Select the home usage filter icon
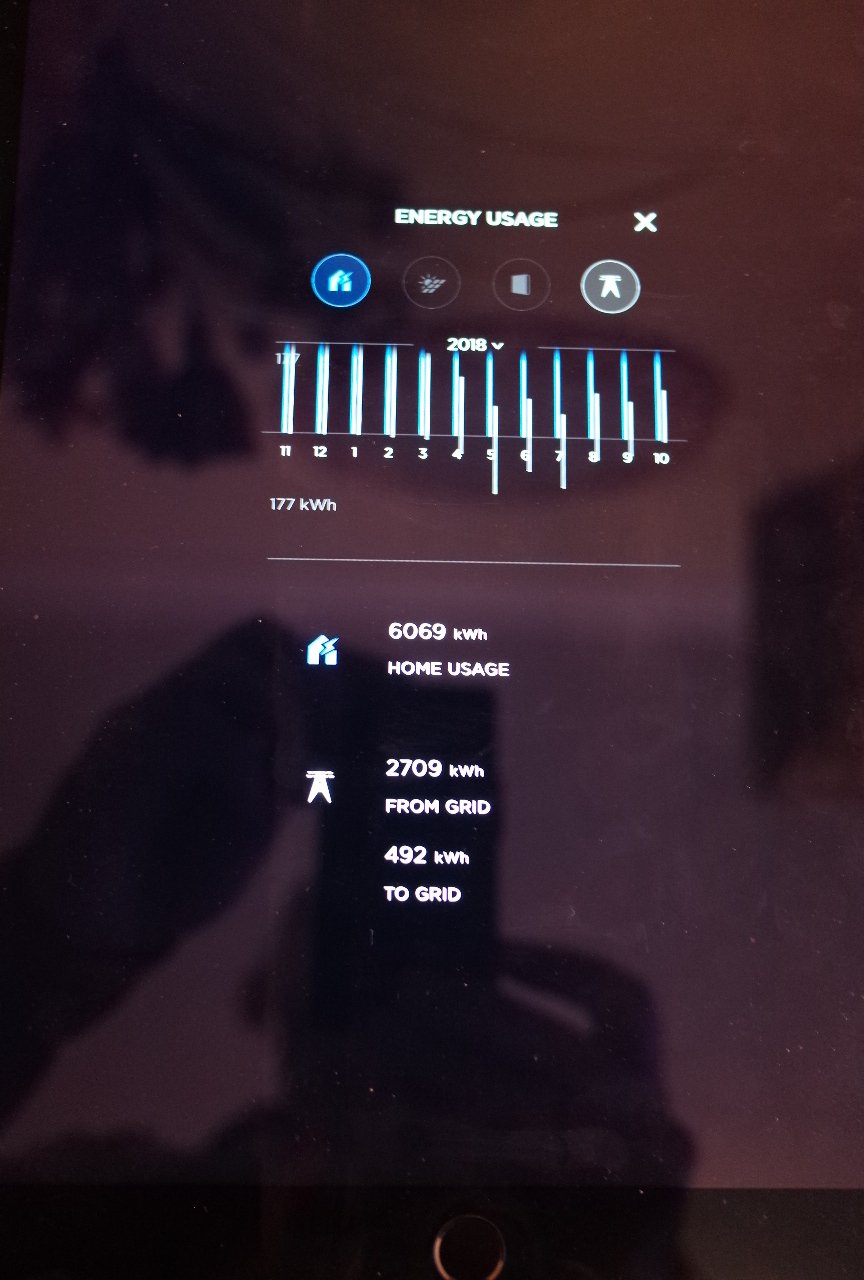Screen dimensions: 864x1280 [x=341, y=281]
